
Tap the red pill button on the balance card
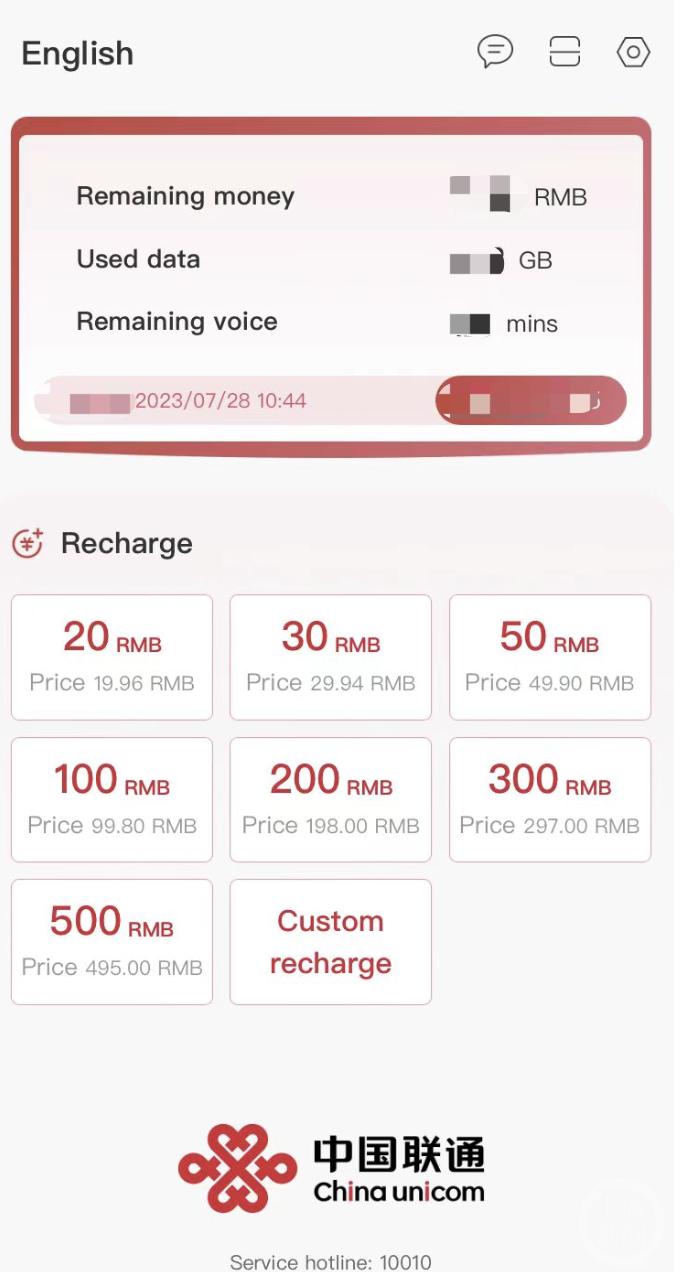point(531,401)
